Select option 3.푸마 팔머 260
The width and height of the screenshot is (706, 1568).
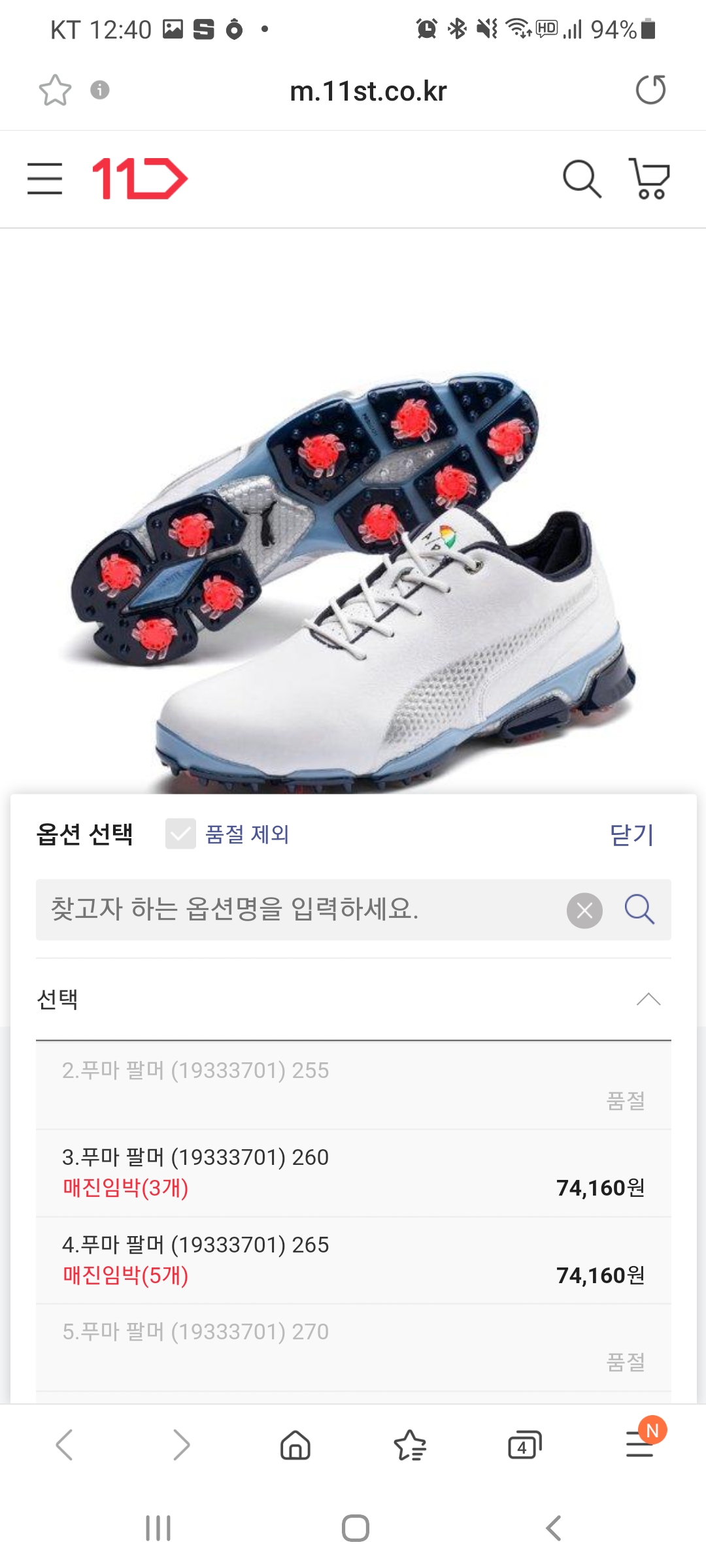click(353, 1173)
